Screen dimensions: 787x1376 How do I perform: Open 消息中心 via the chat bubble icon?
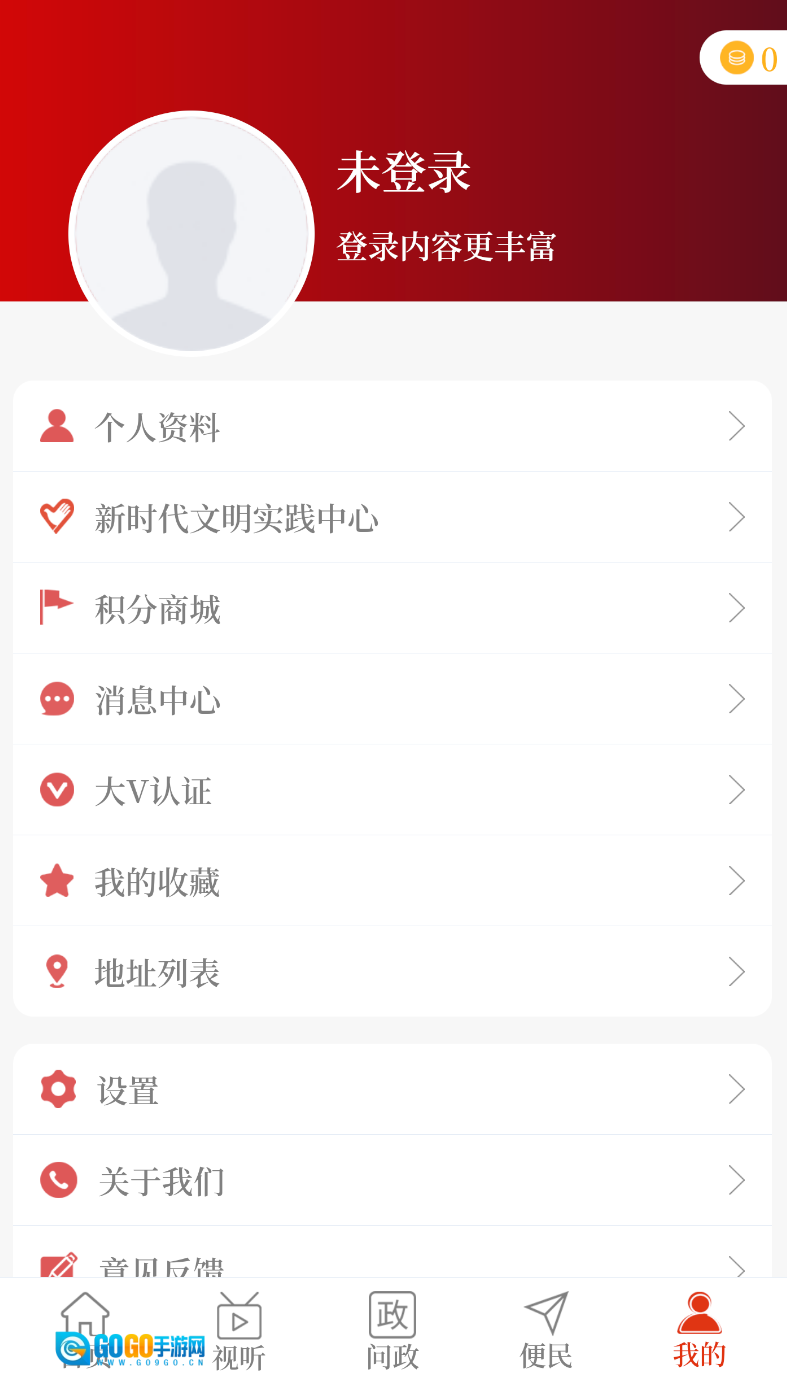click(x=57, y=698)
